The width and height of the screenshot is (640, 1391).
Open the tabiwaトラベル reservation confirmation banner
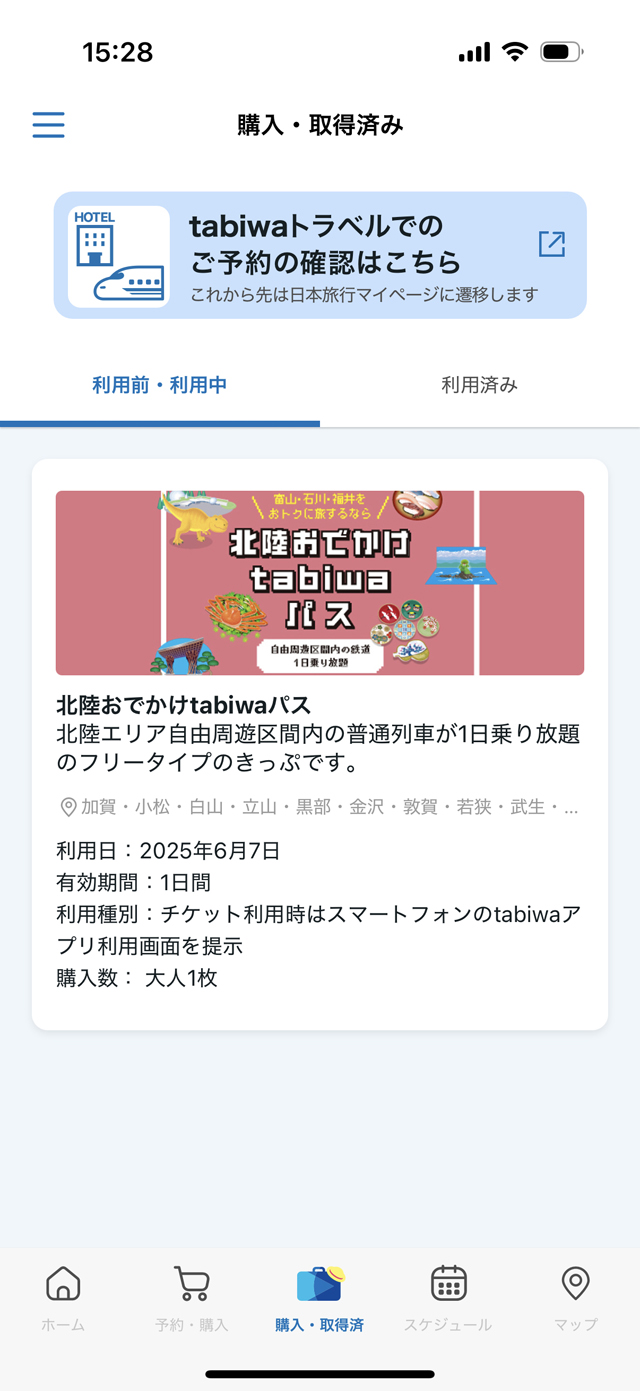(x=320, y=256)
